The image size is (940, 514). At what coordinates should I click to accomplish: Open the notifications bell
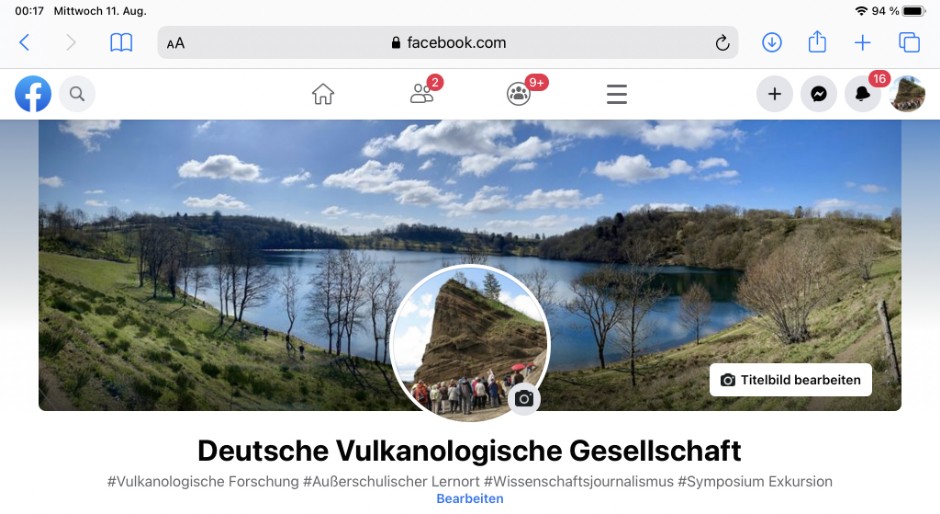coord(863,95)
